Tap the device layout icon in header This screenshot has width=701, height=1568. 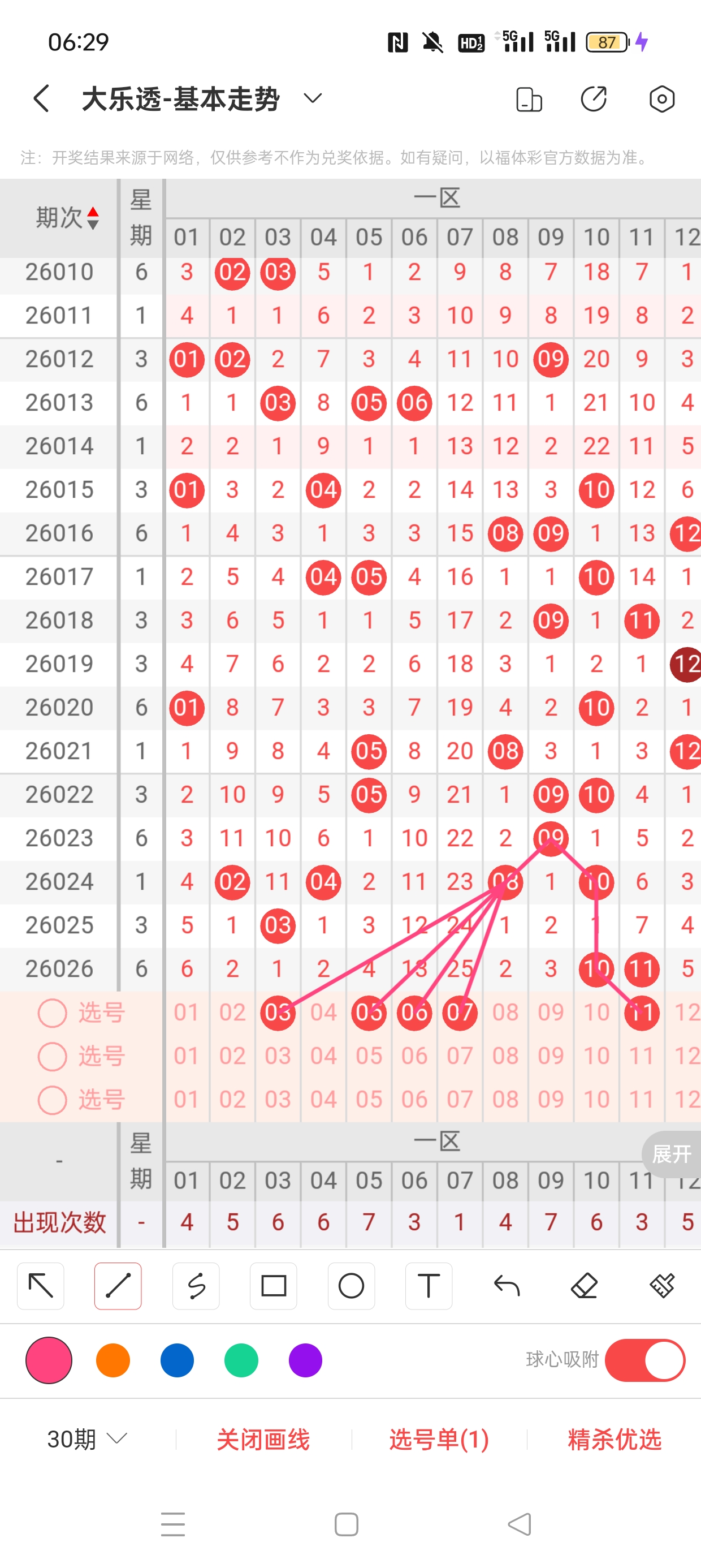(528, 98)
